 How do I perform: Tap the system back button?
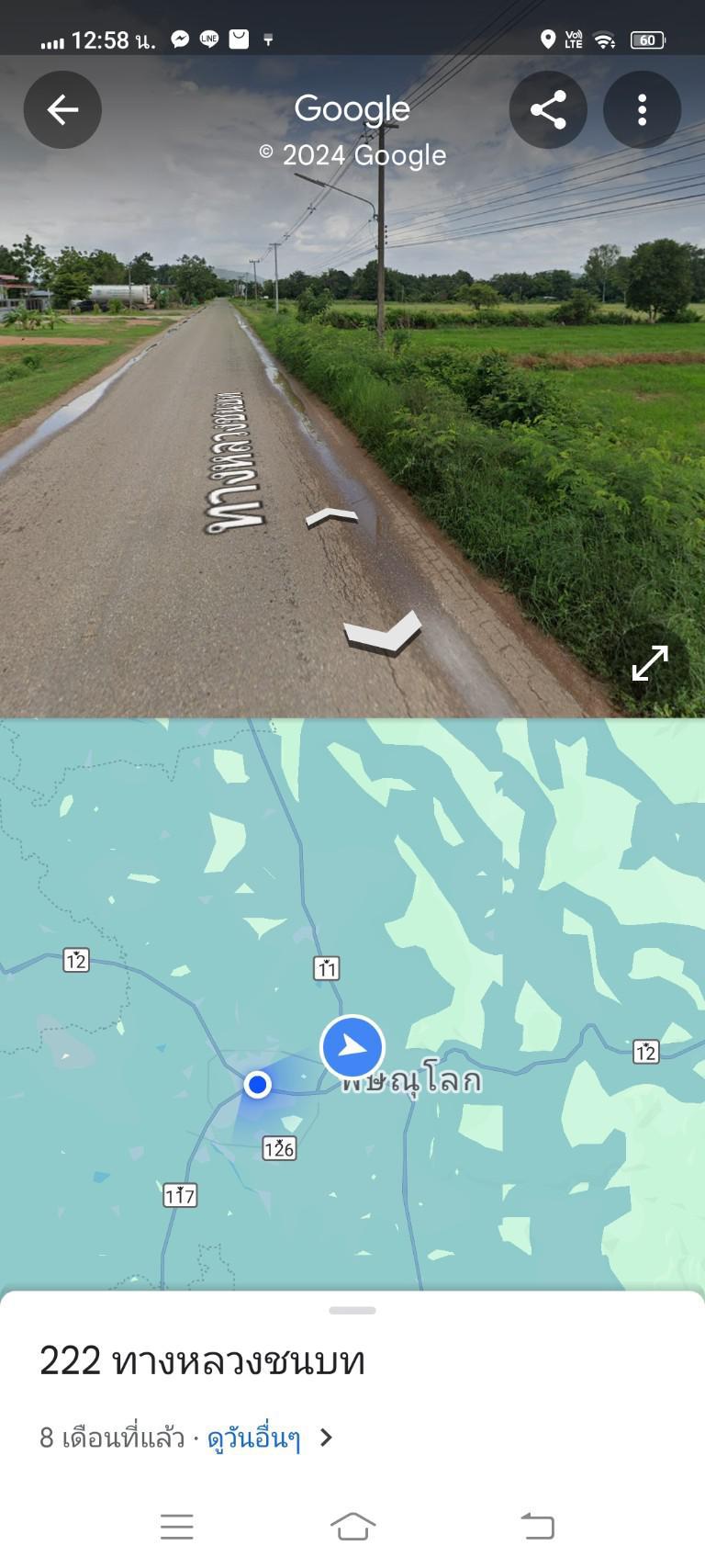click(538, 1527)
